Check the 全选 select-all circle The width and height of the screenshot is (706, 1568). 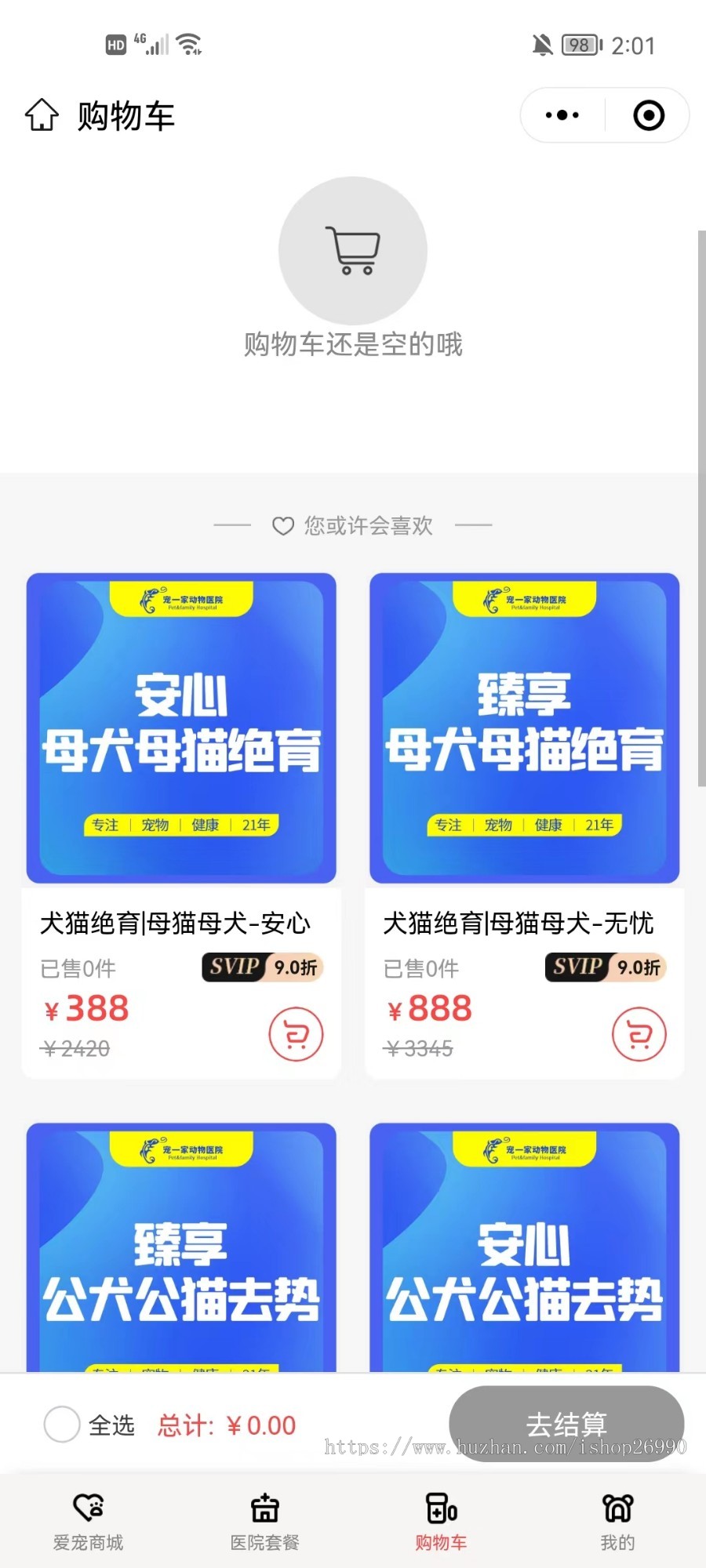point(62,1425)
